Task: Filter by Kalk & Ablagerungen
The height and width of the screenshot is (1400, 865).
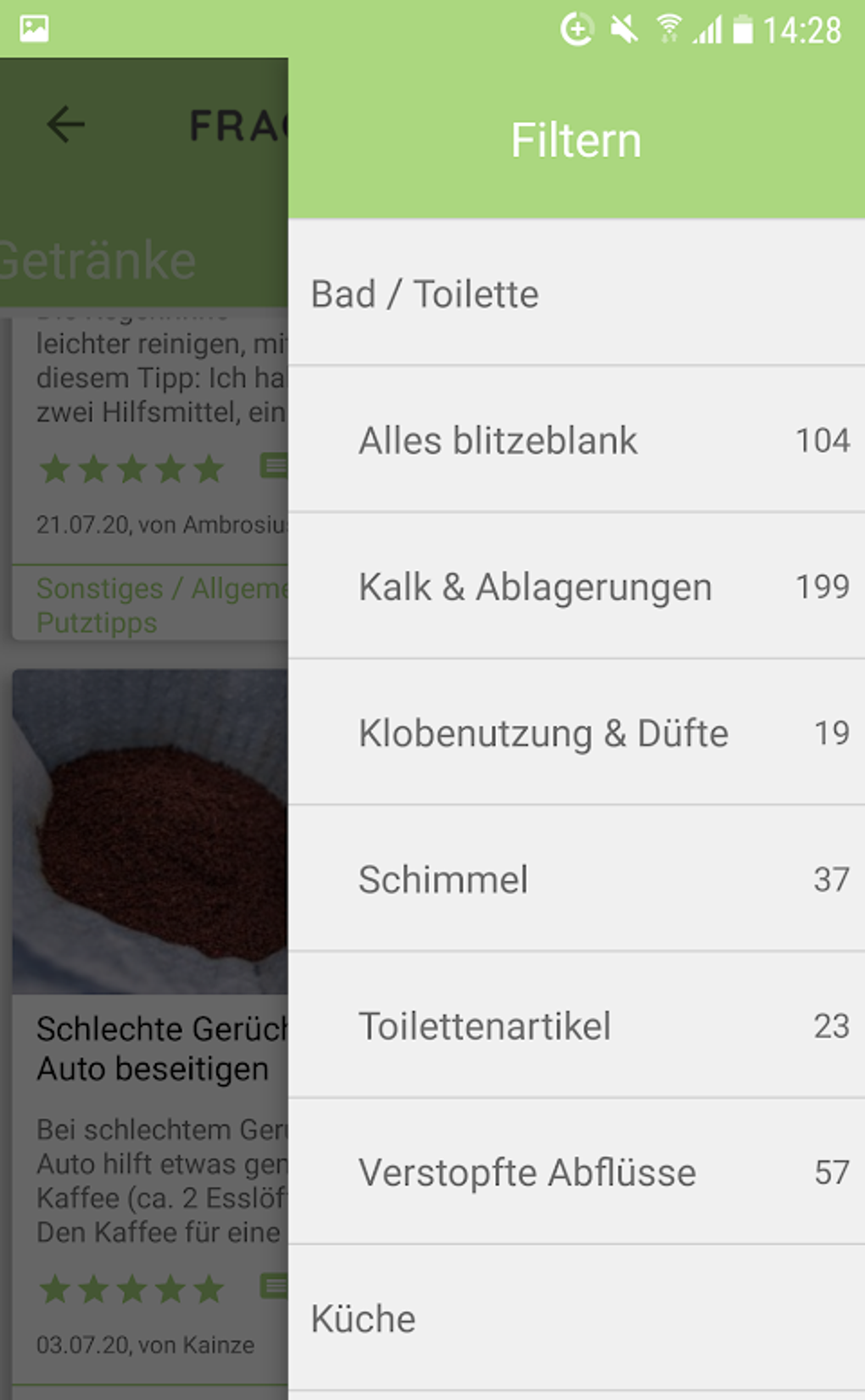Action: click(x=577, y=587)
